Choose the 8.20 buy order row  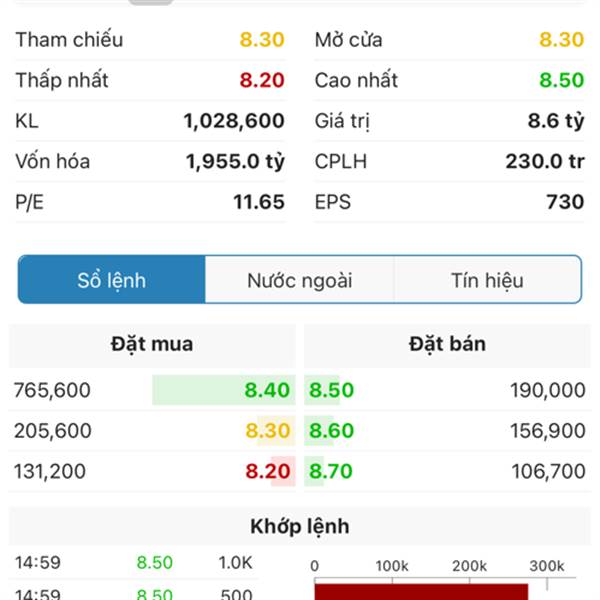coord(152,471)
